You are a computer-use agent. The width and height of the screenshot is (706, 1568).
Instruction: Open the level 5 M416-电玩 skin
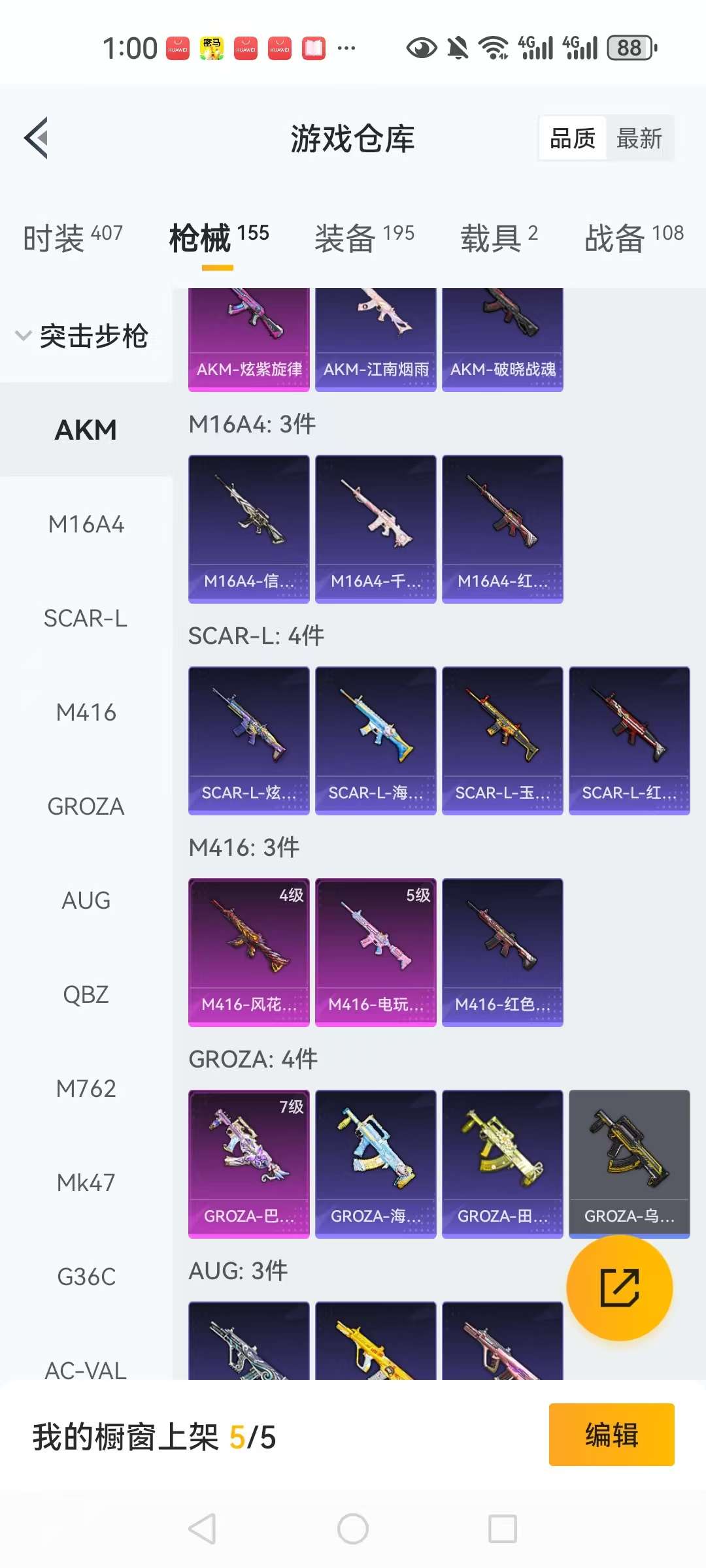click(375, 952)
